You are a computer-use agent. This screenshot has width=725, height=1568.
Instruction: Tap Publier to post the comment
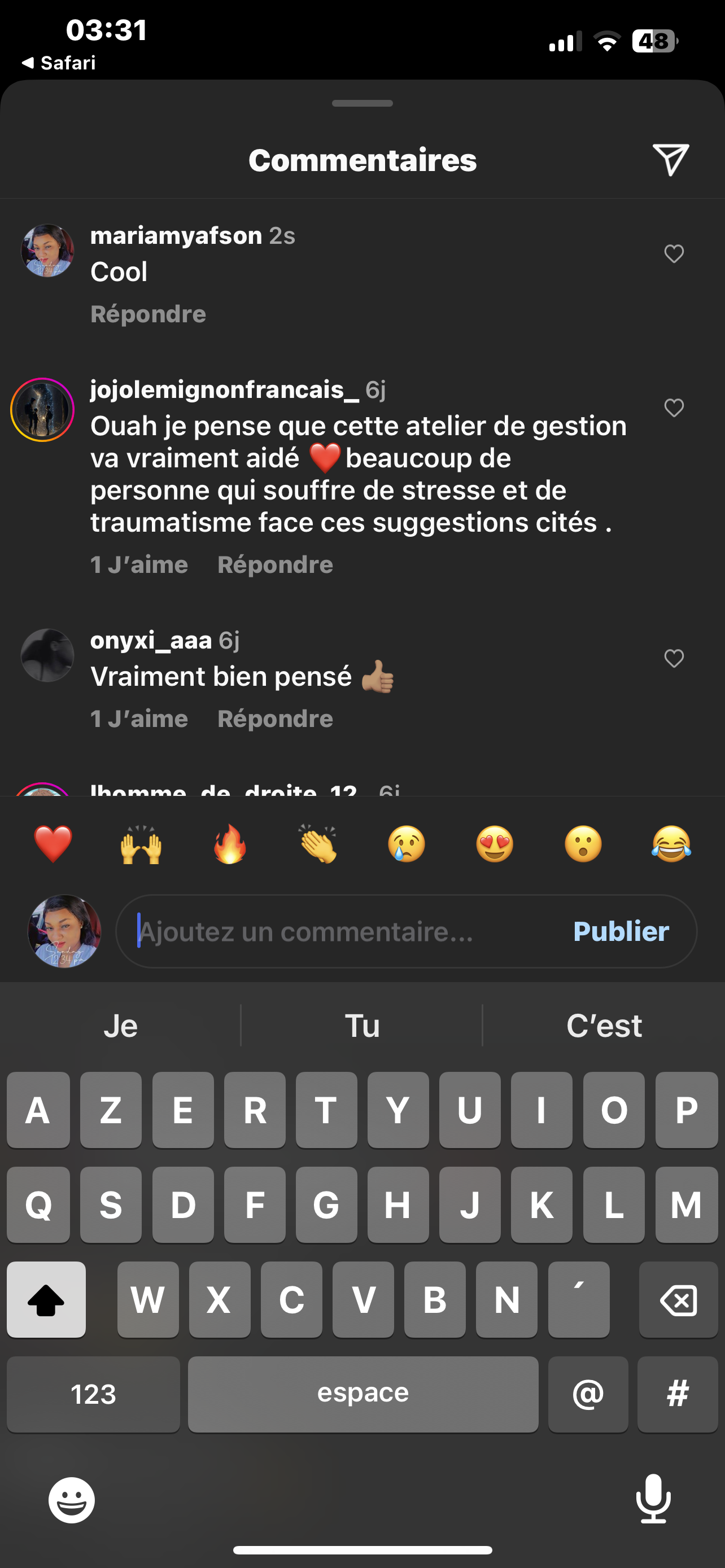[621, 931]
